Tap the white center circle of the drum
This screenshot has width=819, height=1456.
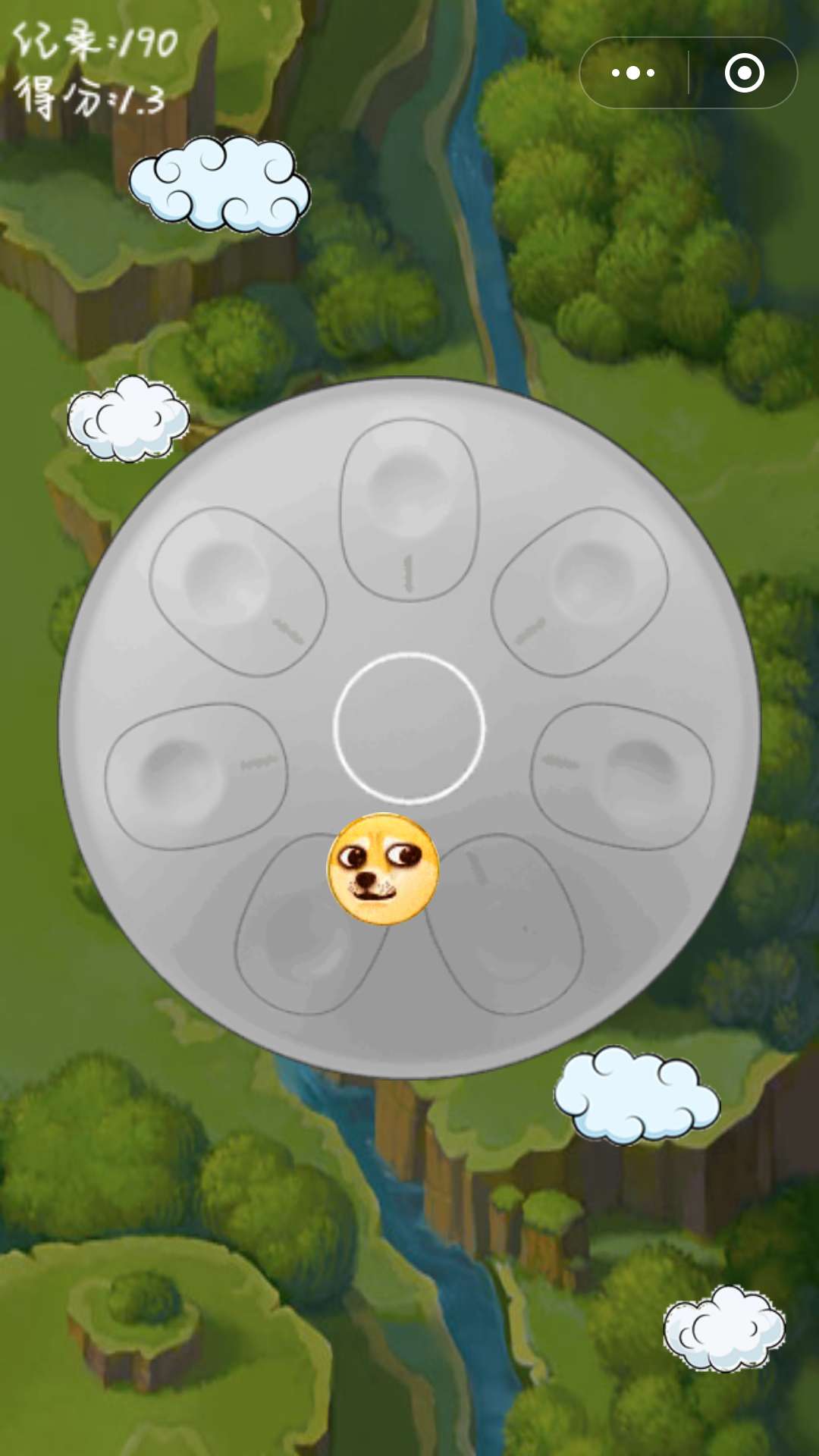(x=409, y=727)
